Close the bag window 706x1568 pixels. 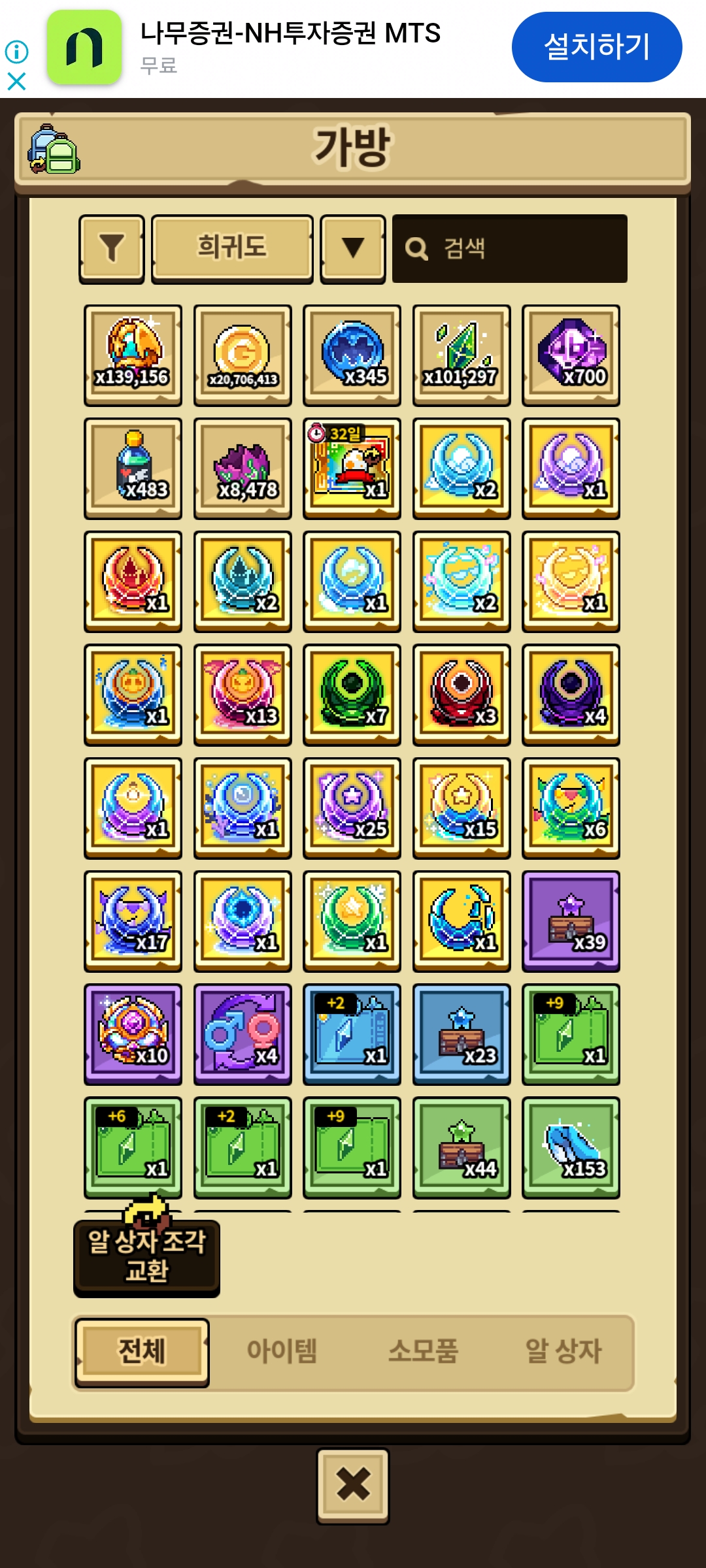click(x=353, y=1485)
